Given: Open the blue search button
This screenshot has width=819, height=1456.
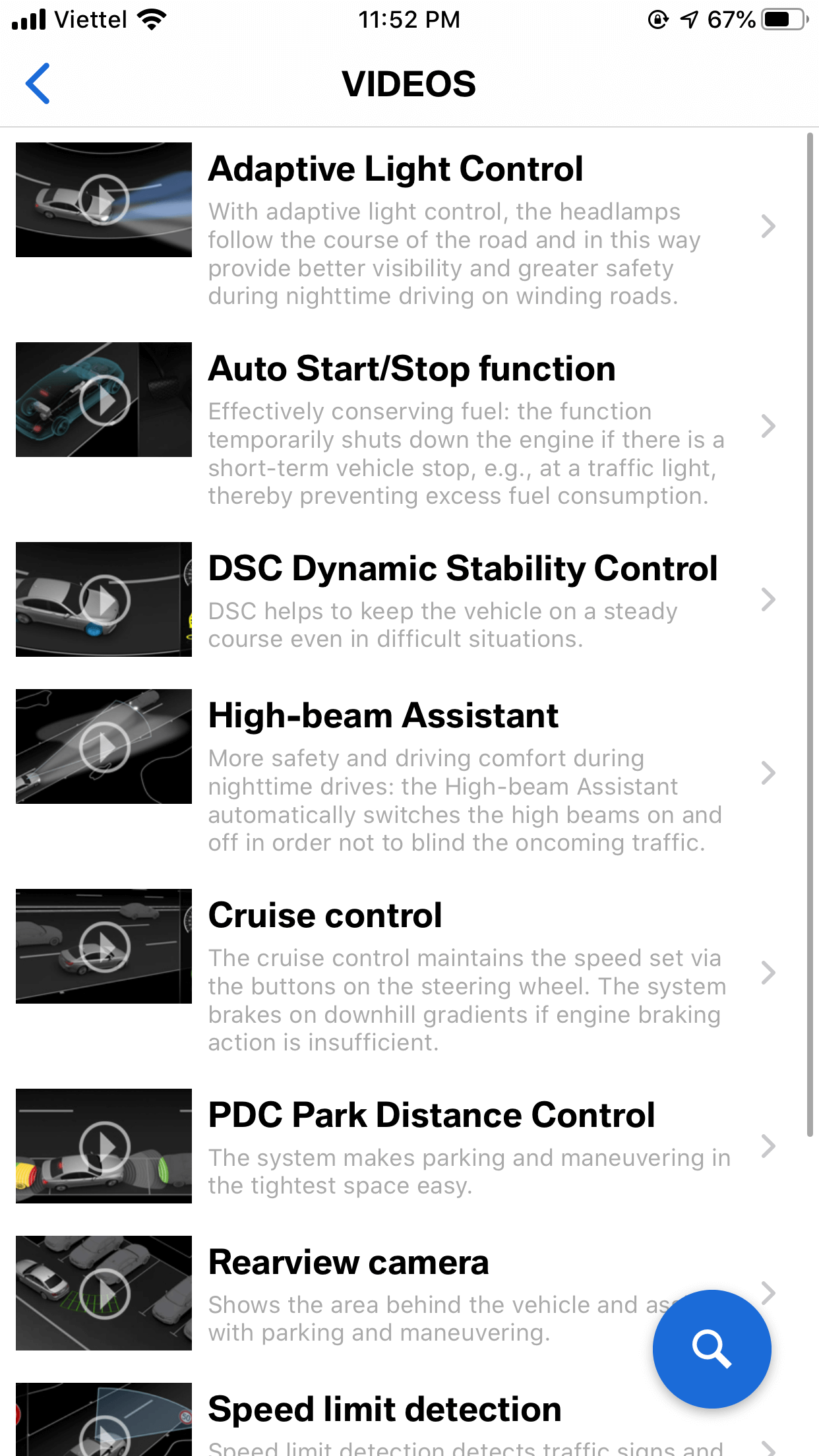Looking at the screenshot, I should 712,1349.
